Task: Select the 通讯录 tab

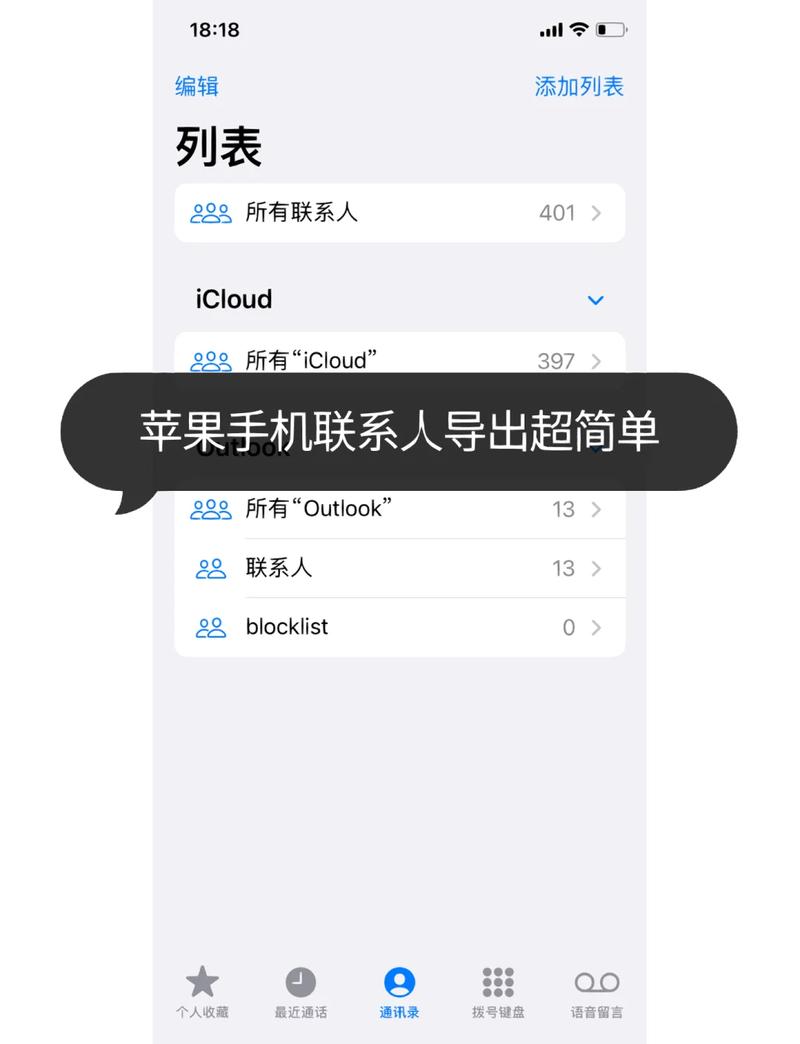Action: (399, 992)
